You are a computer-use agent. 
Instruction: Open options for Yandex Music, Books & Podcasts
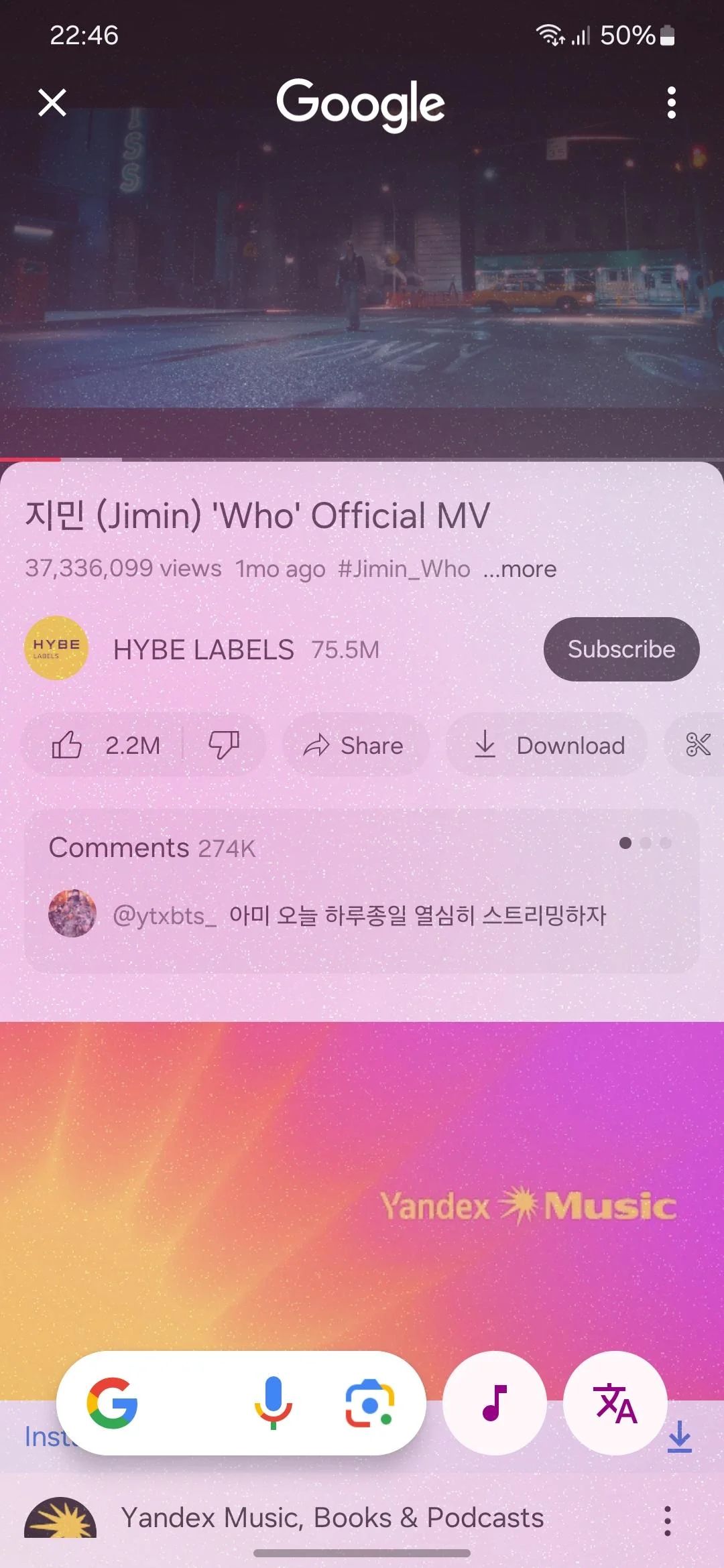click(x=667, y=1520)
